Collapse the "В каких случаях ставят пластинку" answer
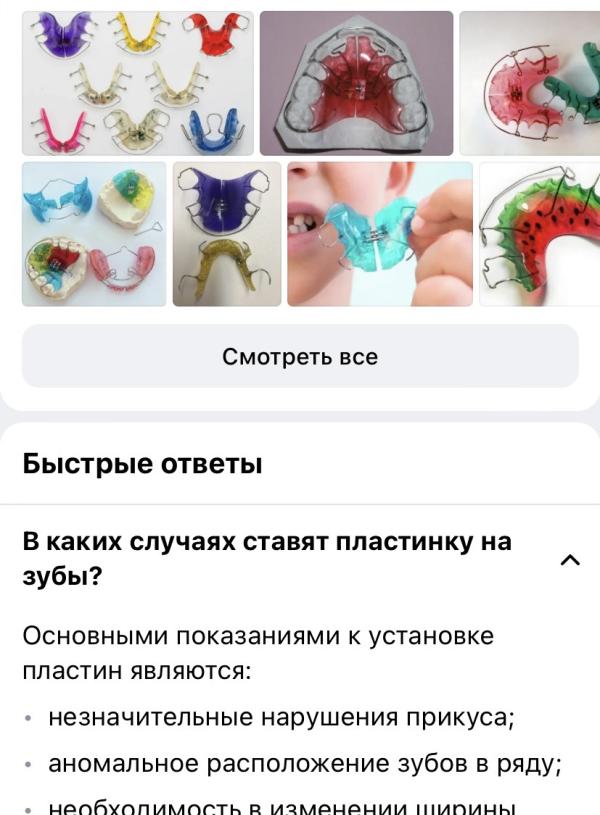The image size is (600, 815). [570, 560]
